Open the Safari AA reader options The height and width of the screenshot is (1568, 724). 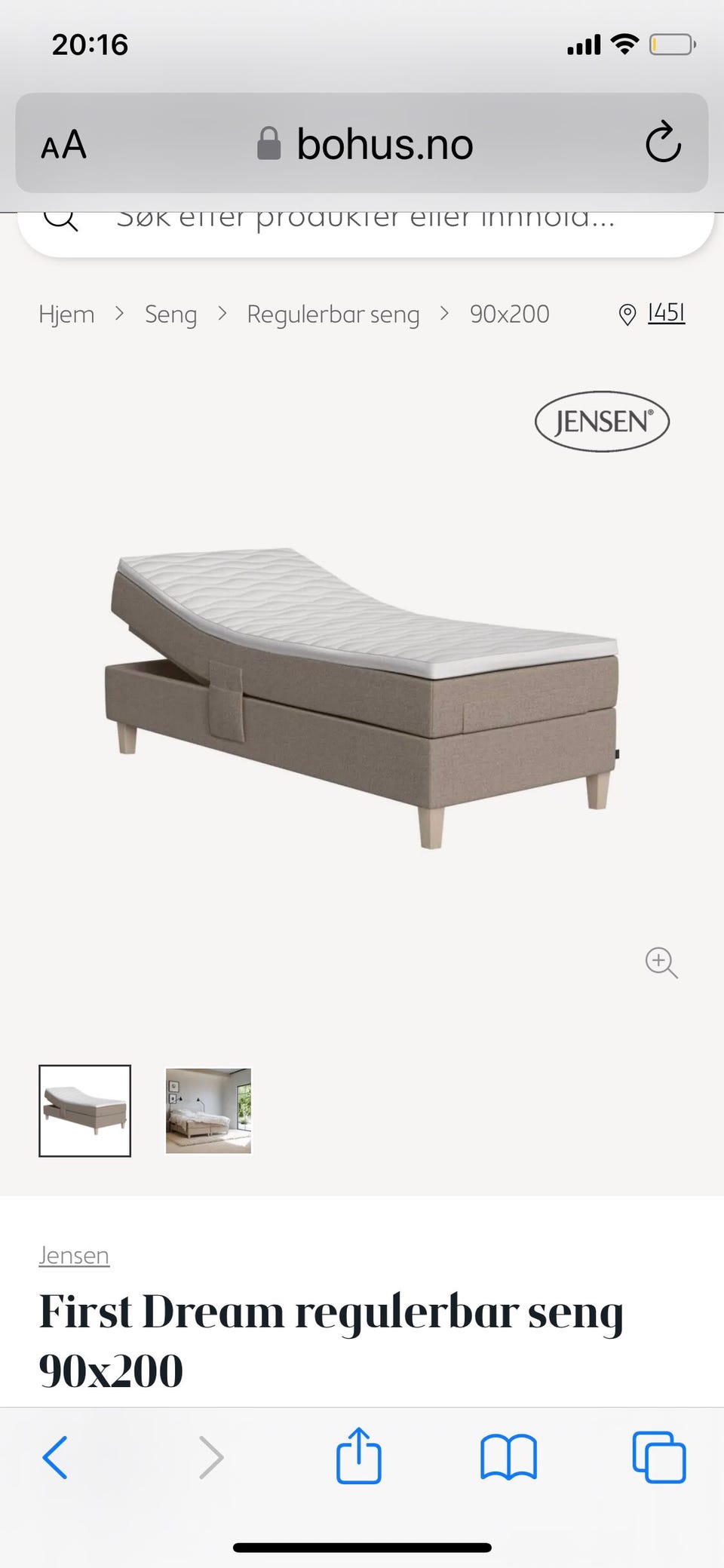[63, 144]
